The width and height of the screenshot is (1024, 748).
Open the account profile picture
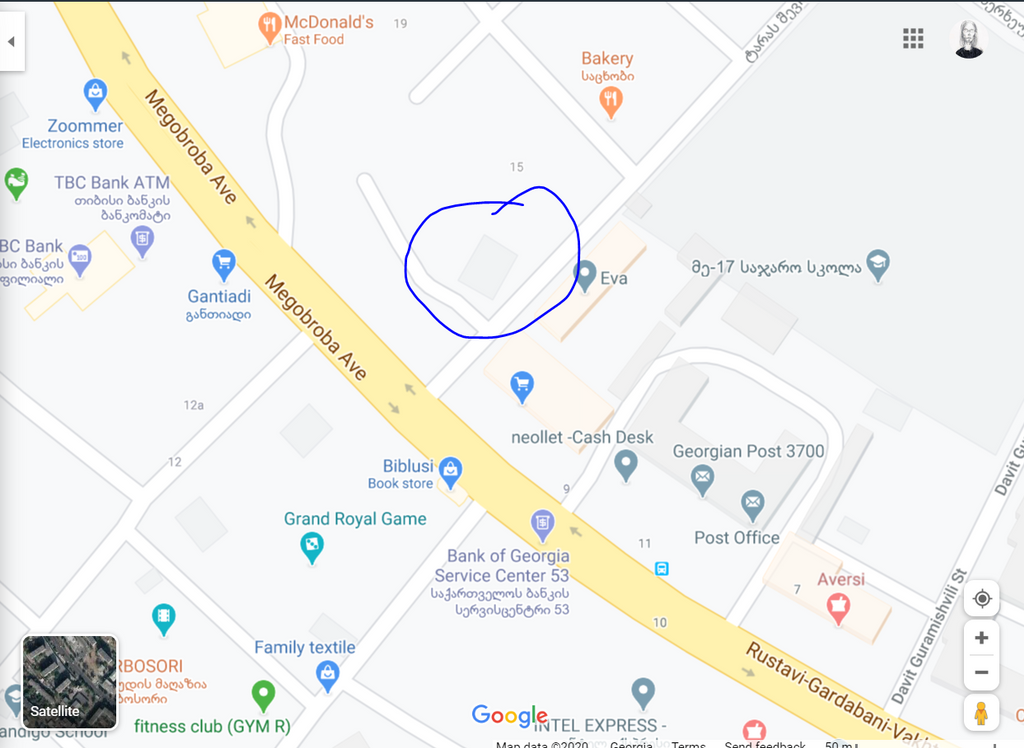(969, 39)
